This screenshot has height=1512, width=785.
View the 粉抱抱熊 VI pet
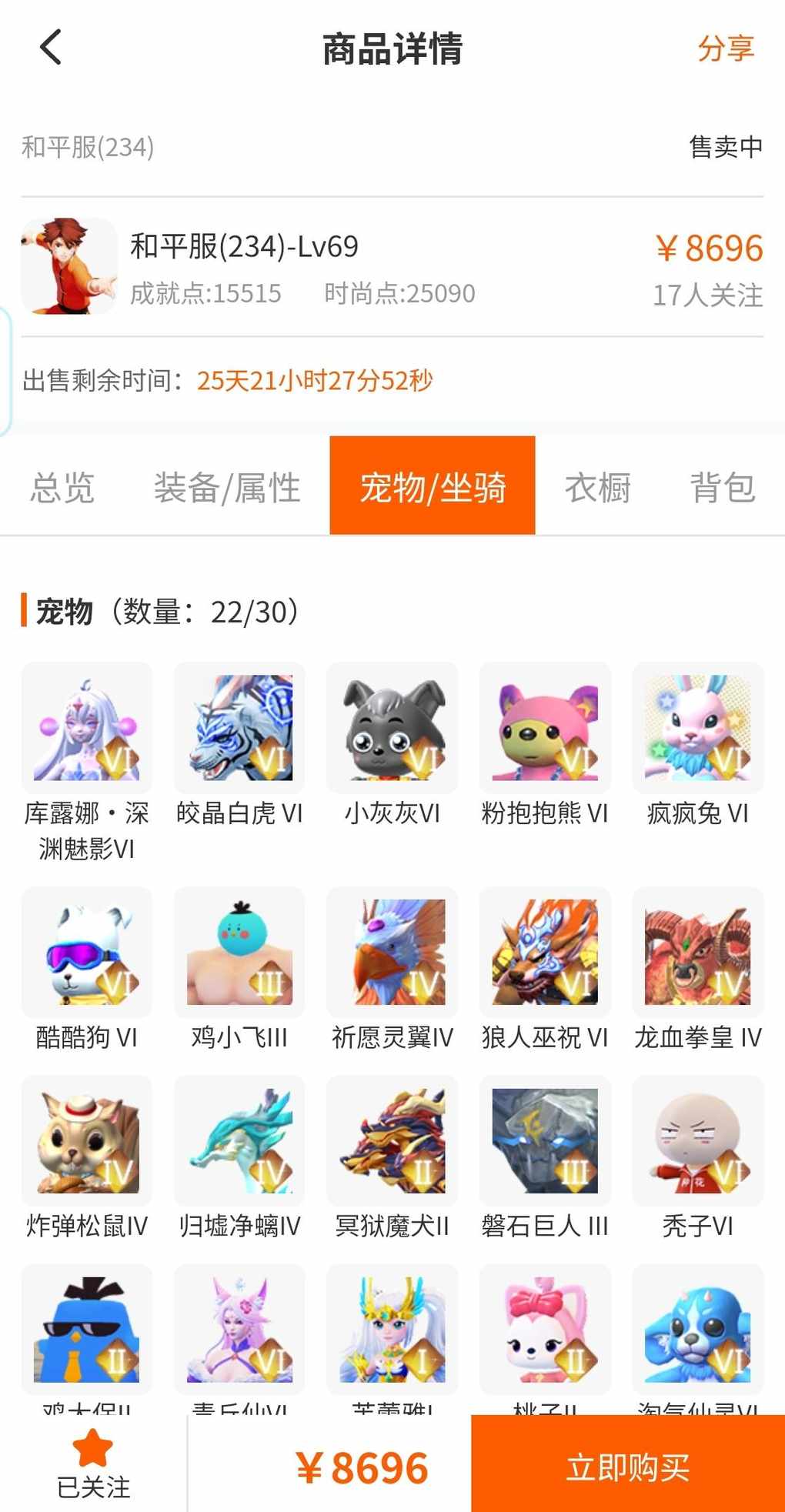[545, 728]
